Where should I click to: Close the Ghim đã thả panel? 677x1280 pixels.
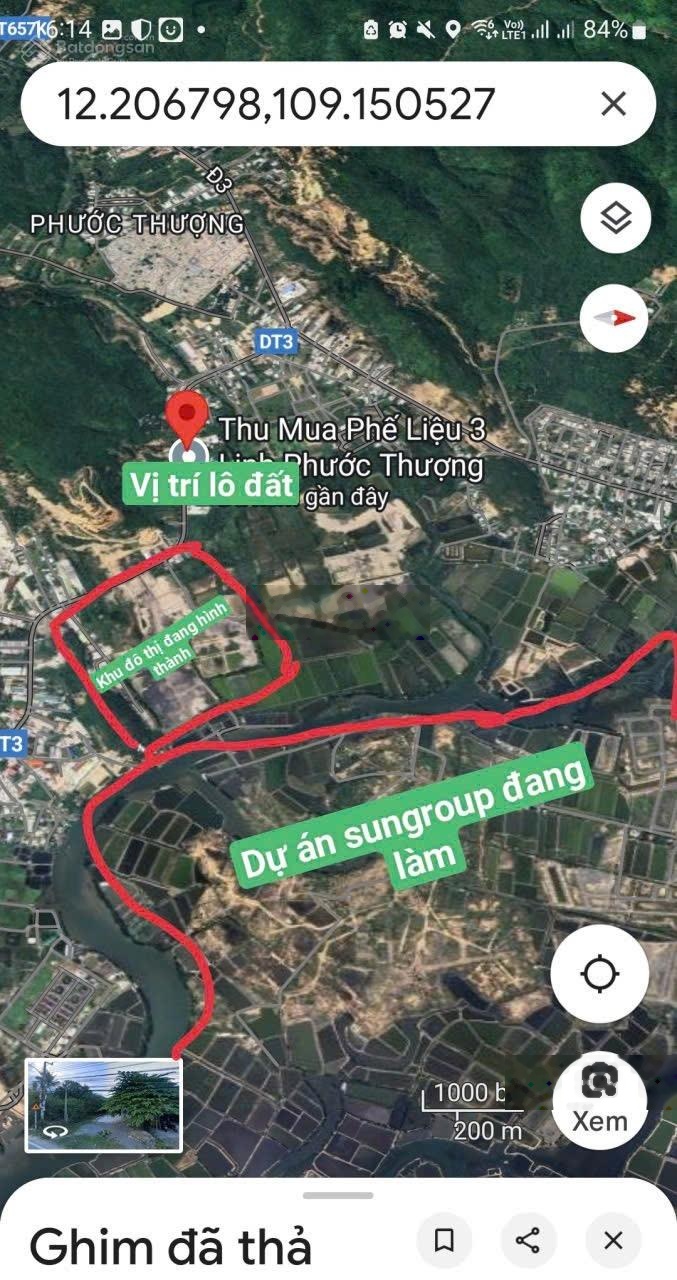[x=613, y=1241]
